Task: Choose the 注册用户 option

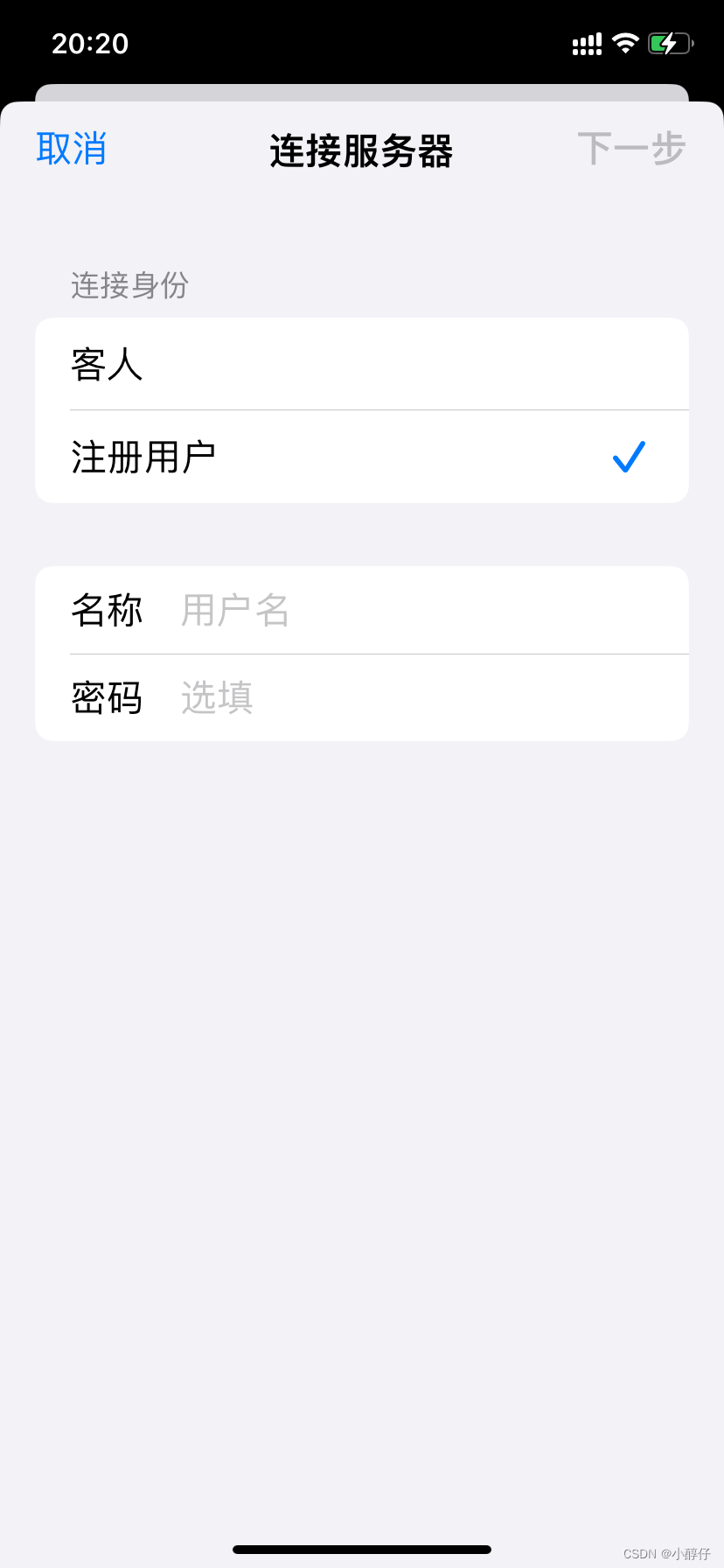Action: pyautogui.click(x=362, y=457)
